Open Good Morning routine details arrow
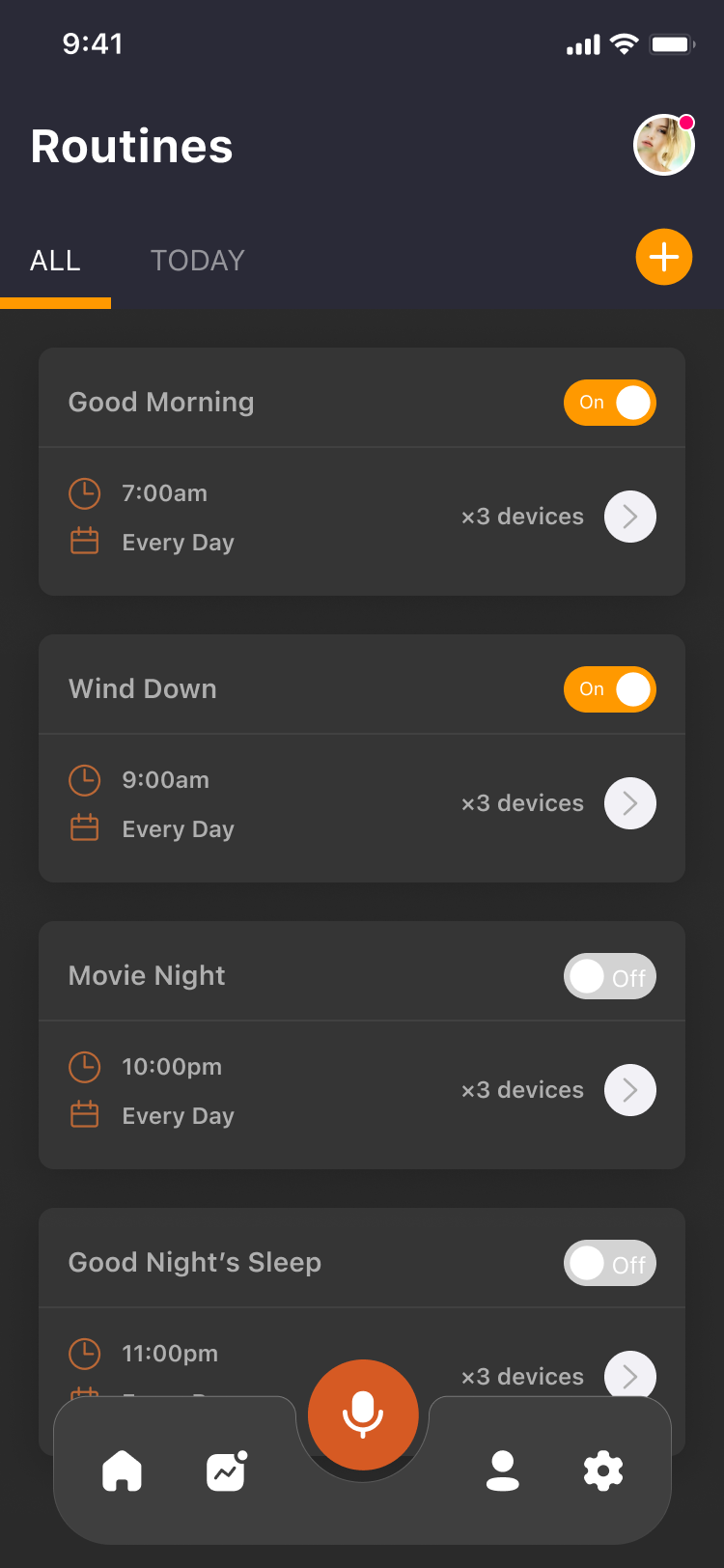Image resolution: width=724 pixels, height=1568 pixels. (630, 517)
